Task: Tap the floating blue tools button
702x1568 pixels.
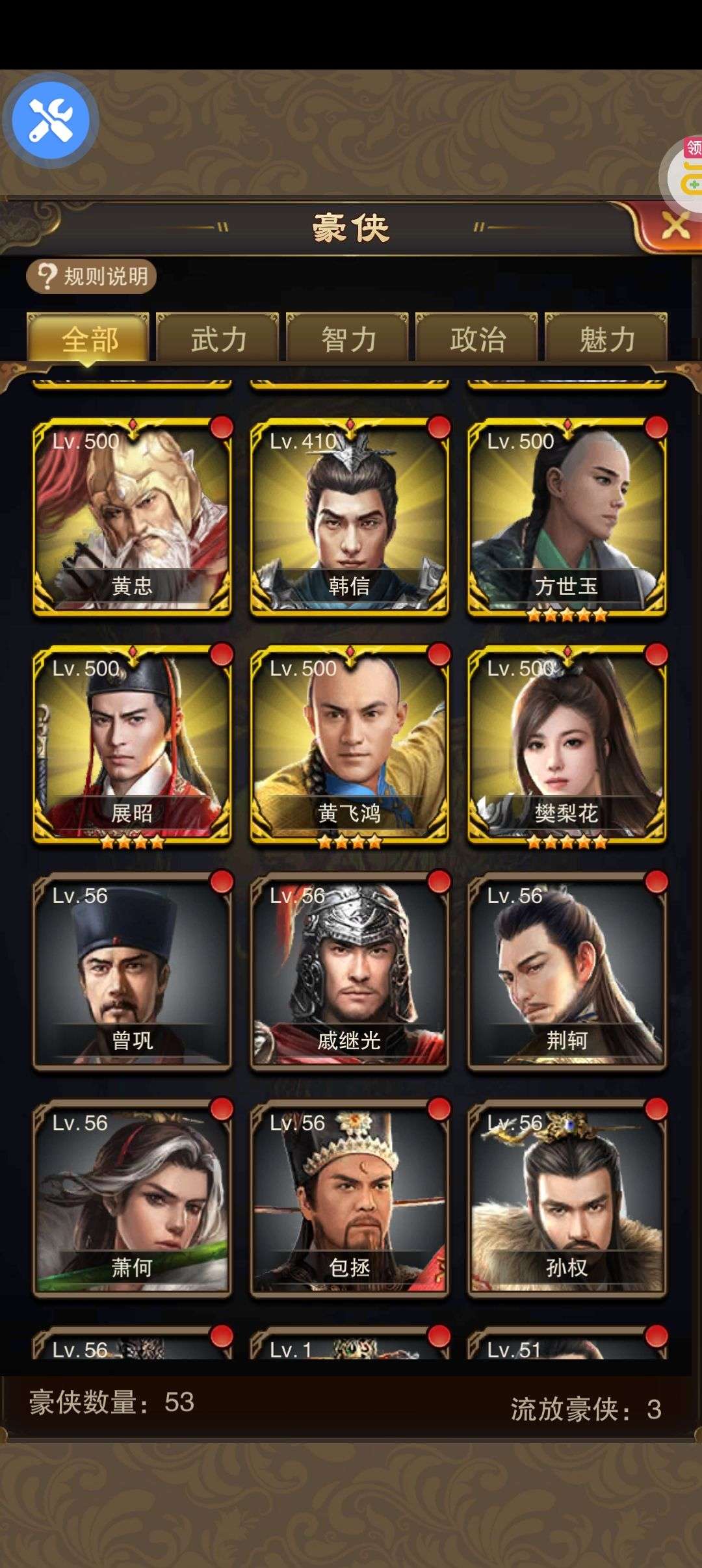Action: [x=51, y=120]
